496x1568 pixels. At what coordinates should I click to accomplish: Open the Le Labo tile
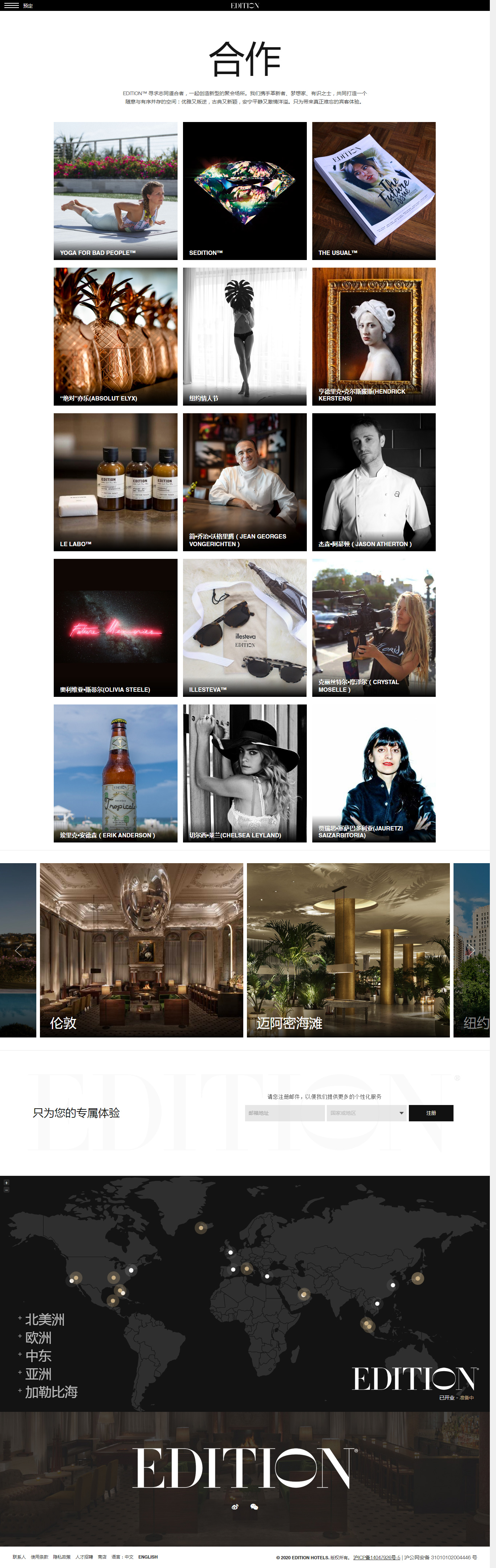(x=115, y=482)
